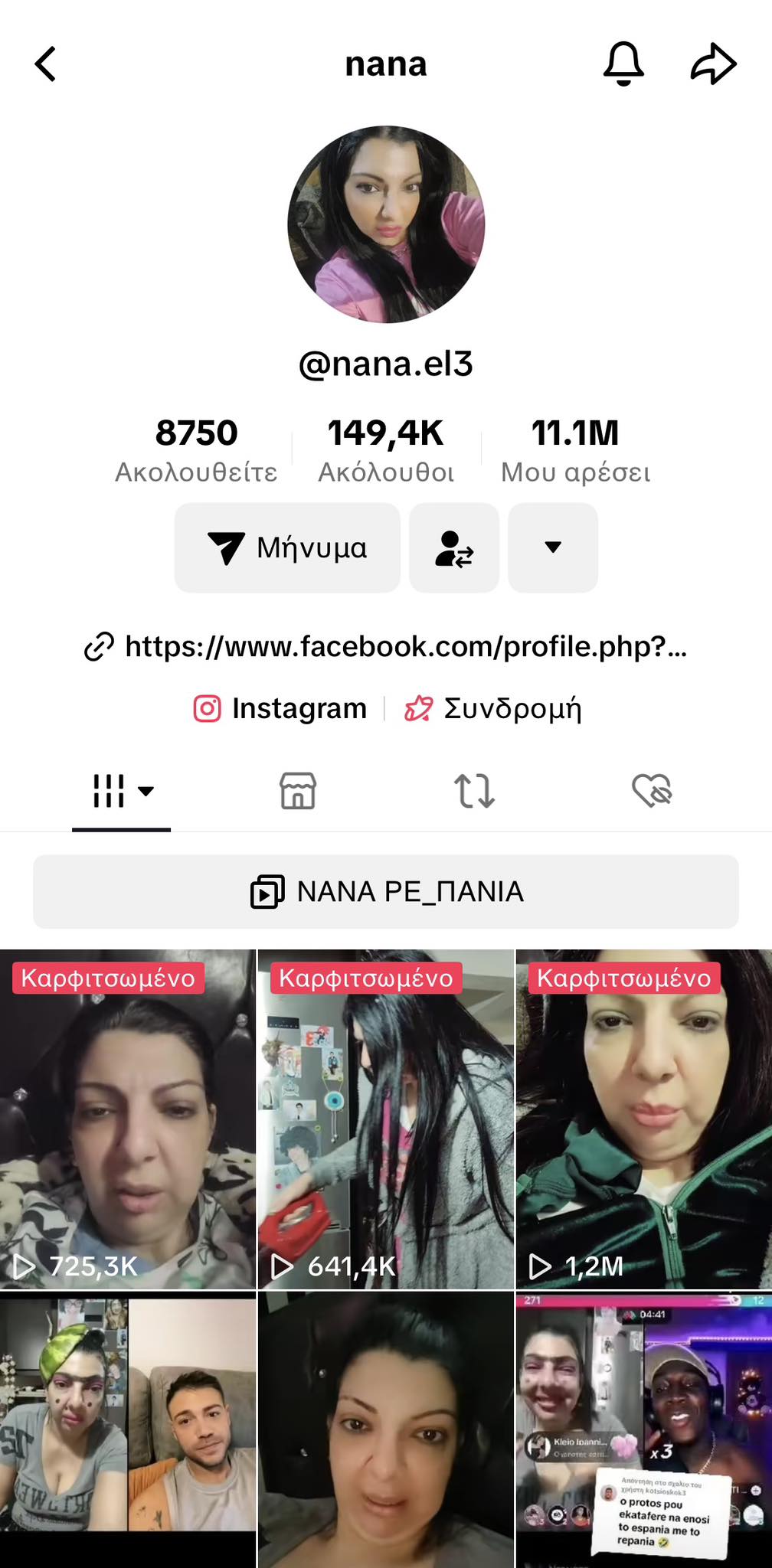Screen dimensions: 772x1568
Task: Open the notifications bell
Action: click(x=623, y=64)
